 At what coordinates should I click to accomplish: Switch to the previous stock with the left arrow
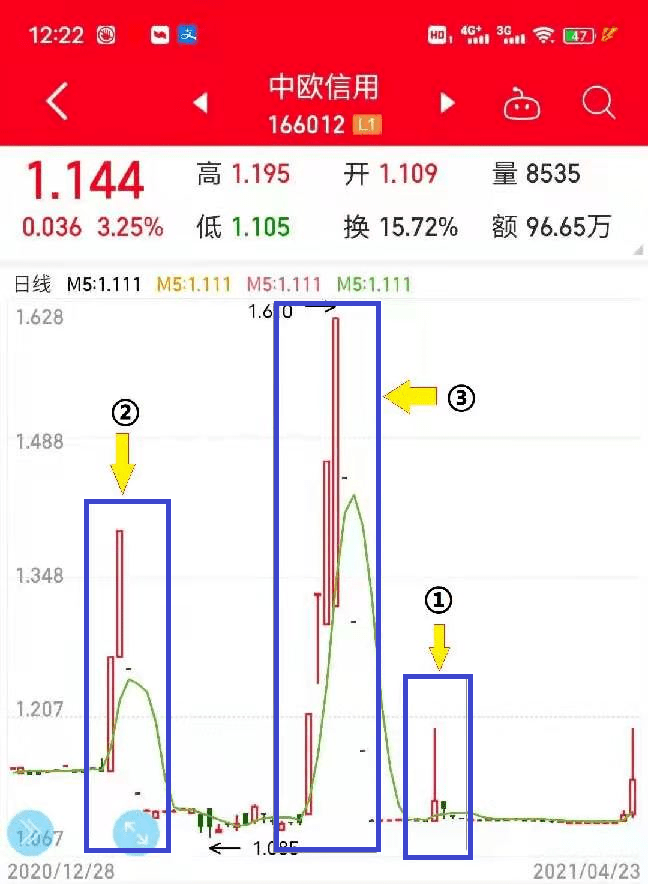pos(201,102)
